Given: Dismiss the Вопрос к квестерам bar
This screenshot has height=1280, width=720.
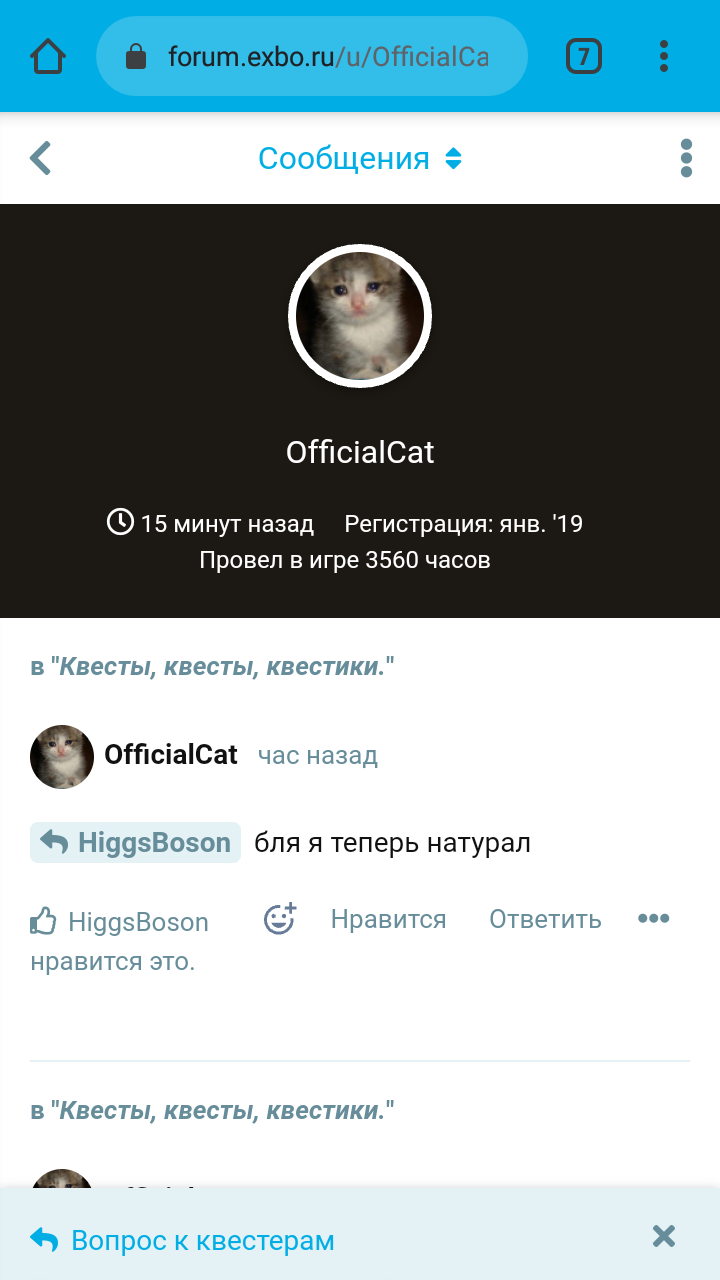Looking at the screenshot, I should [664, 1236].
